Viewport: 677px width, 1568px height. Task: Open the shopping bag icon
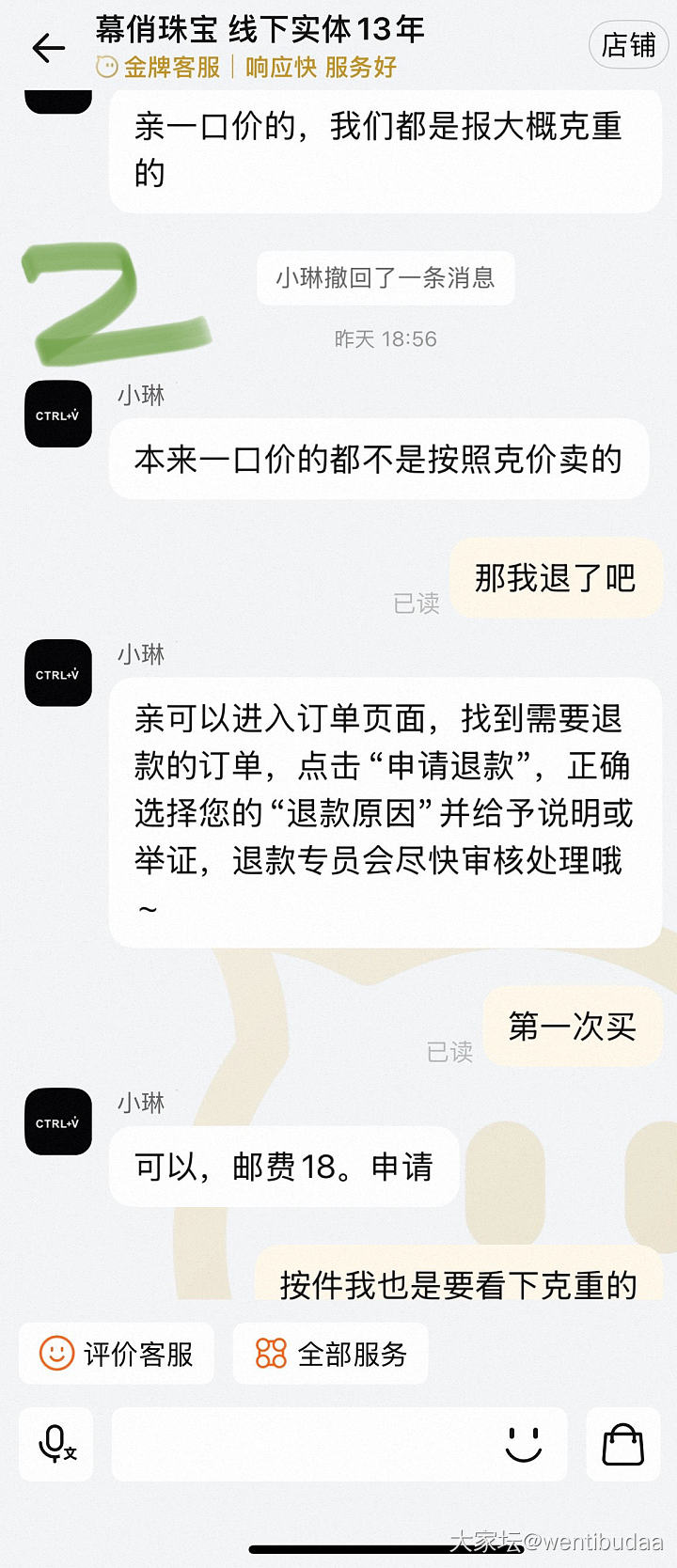622,1444
